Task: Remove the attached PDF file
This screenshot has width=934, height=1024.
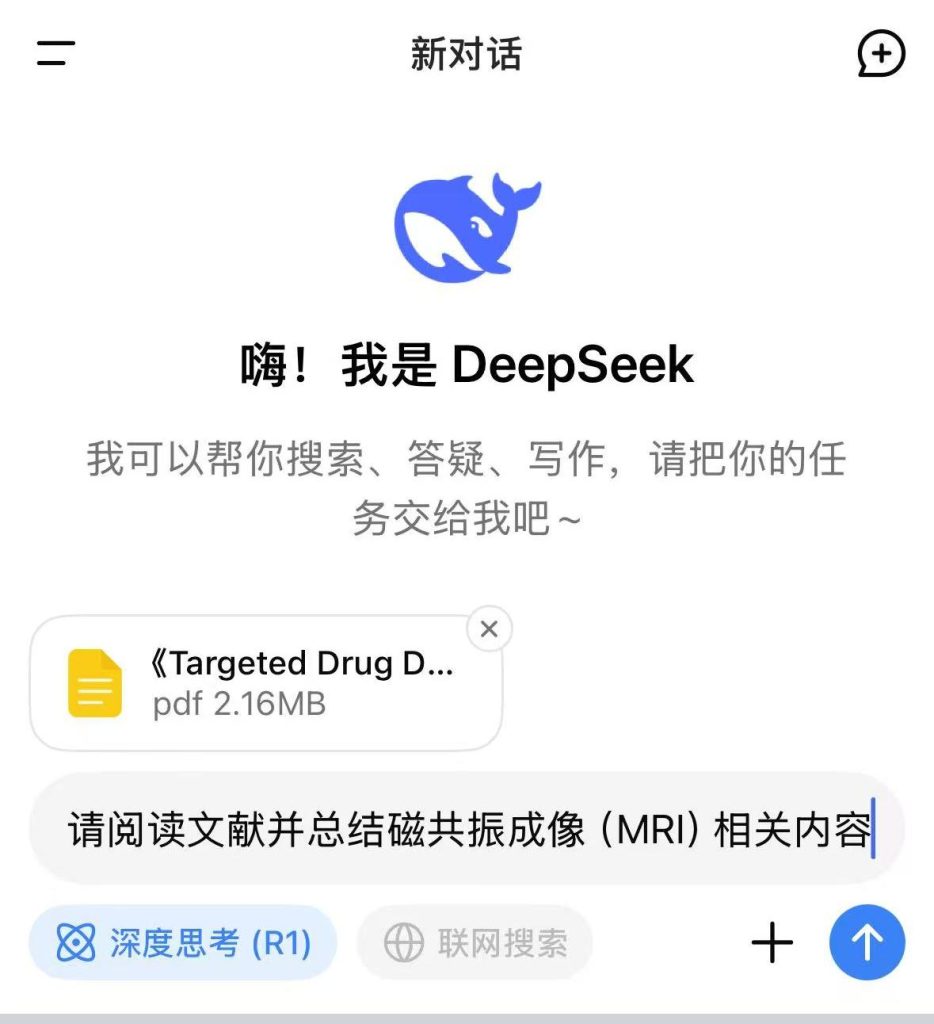Action: (x=489, y=629)
